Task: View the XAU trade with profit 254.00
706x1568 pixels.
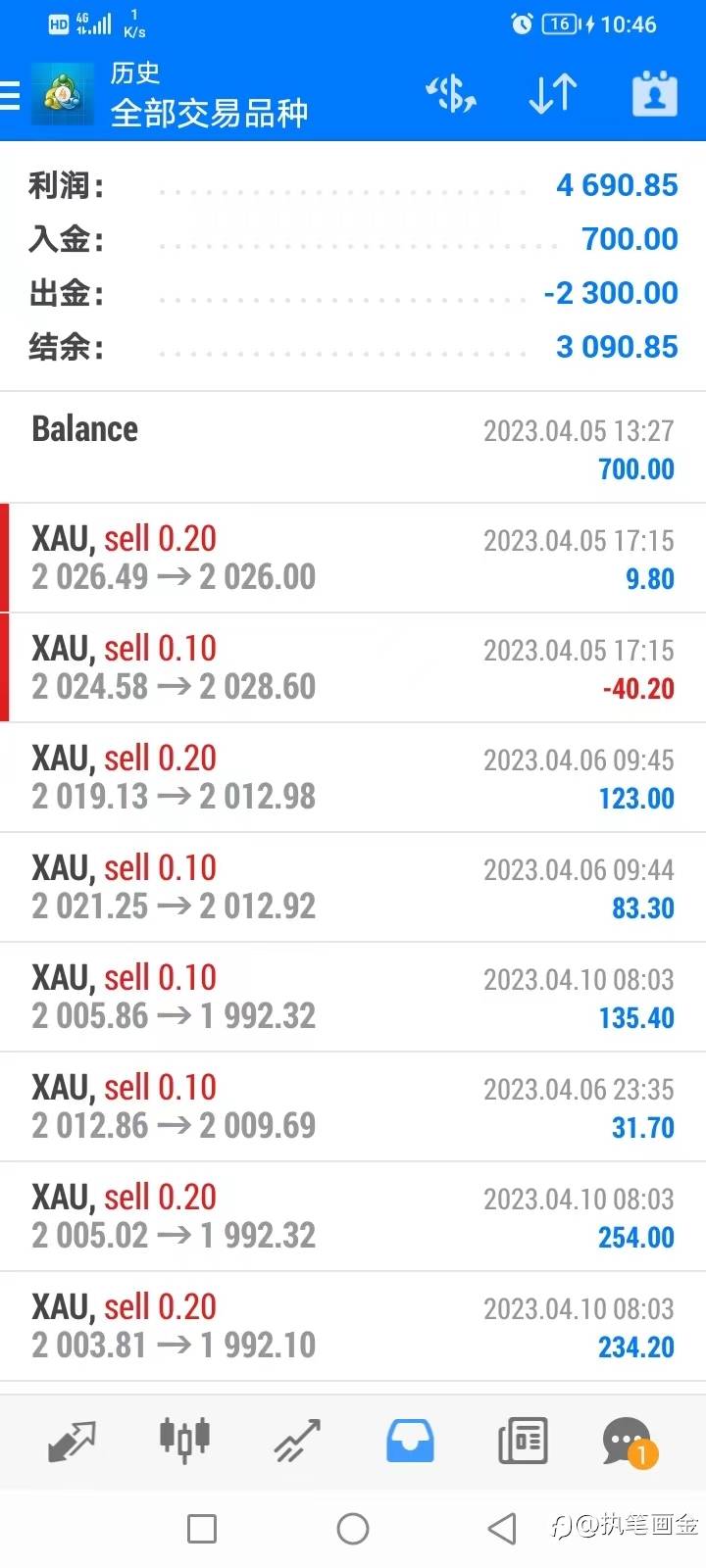Action: 353,1216
